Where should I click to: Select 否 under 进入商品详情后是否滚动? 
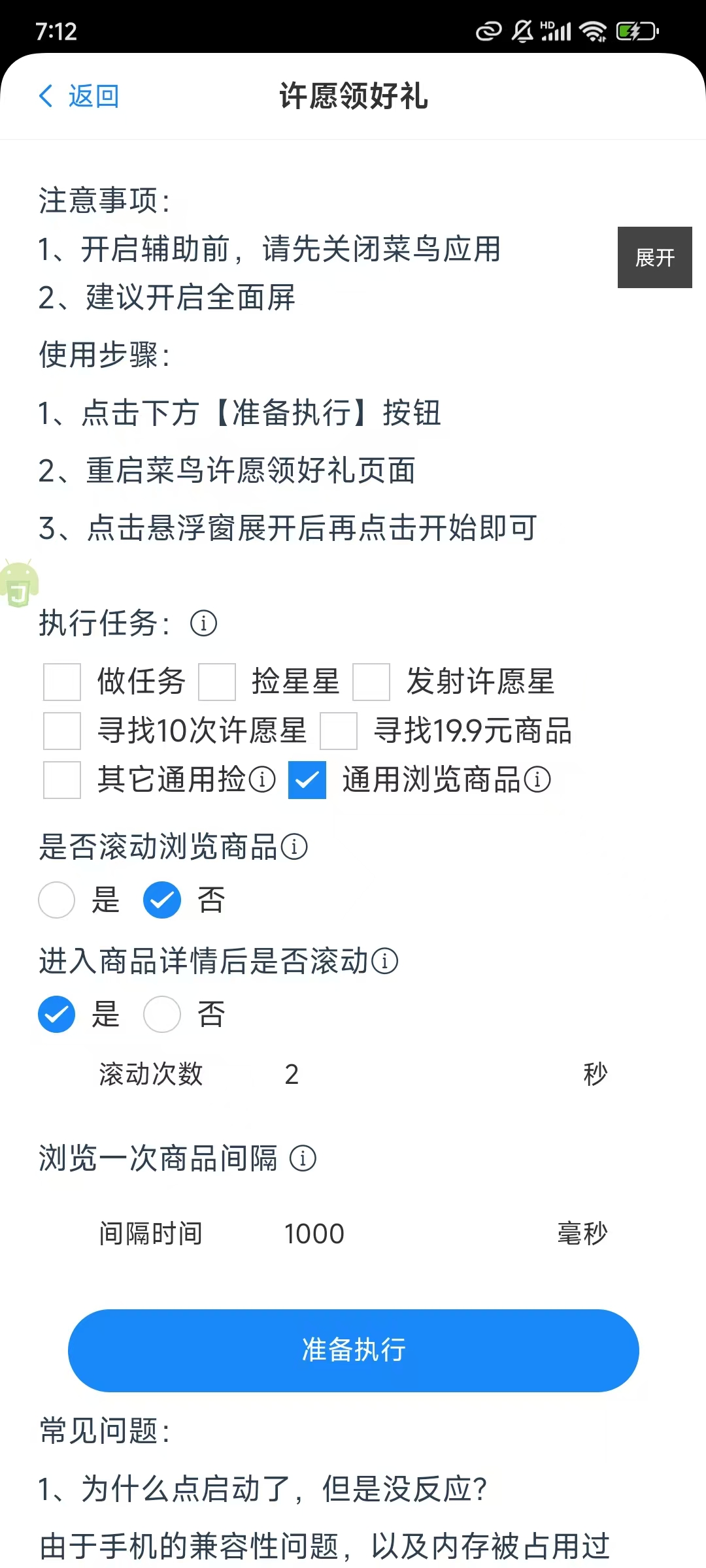(x=162, y=1014)
